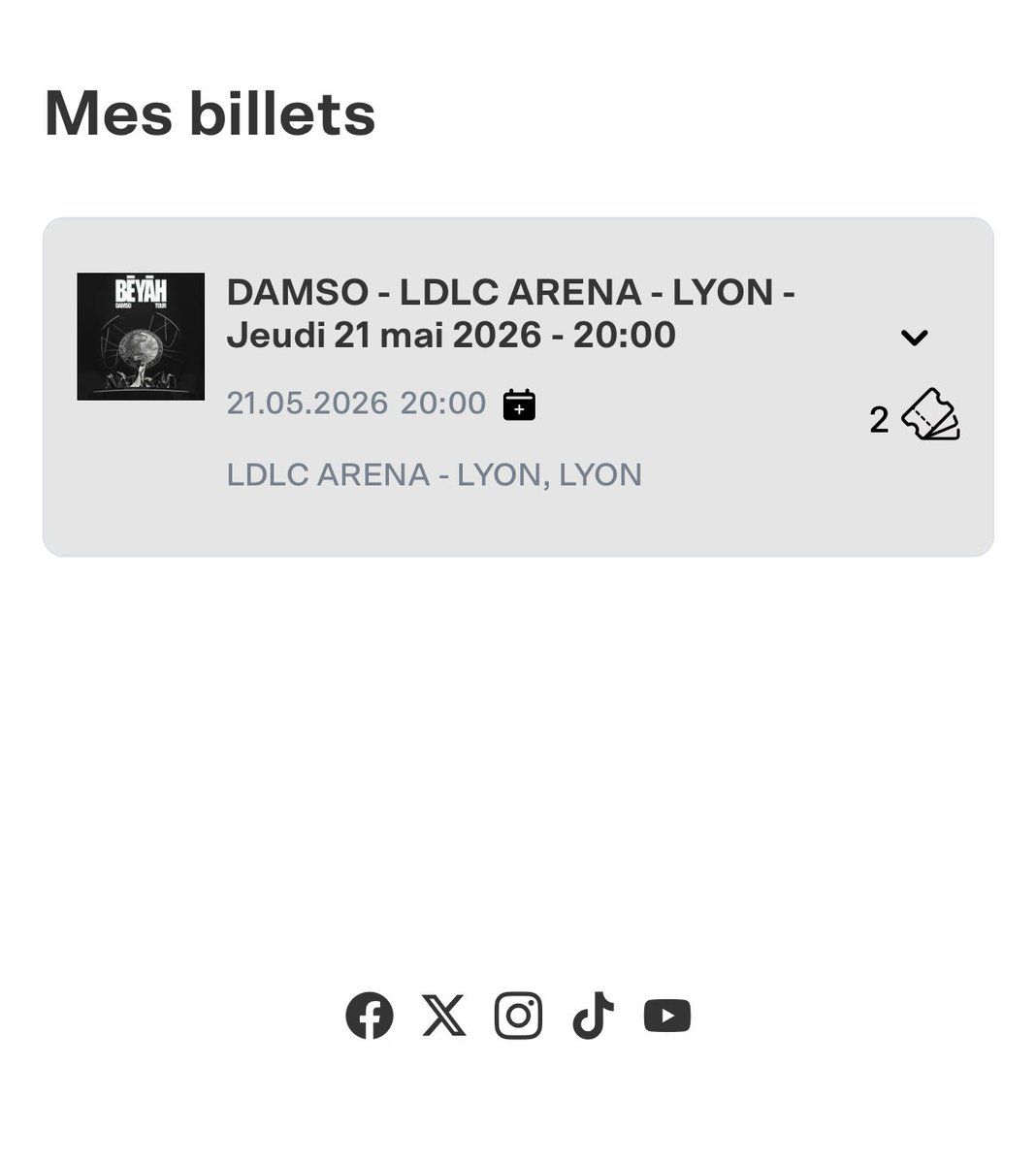This screenshot has width=1036, height=1164.
Task: Open the TikTok icon in the footer
Action: pyautogui.click(x=594, y=1017)
